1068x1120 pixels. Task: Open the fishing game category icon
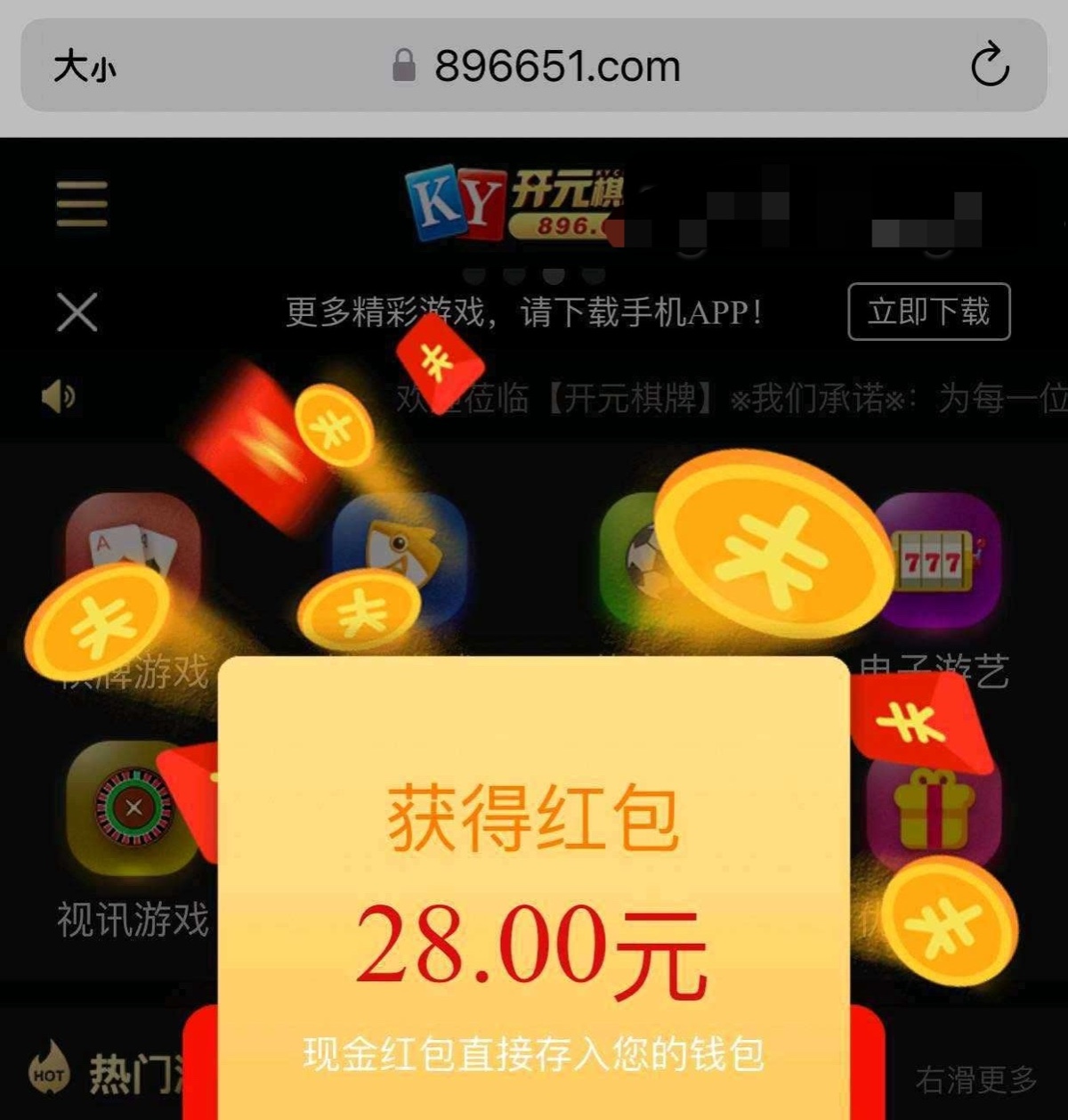coord(400,552)
